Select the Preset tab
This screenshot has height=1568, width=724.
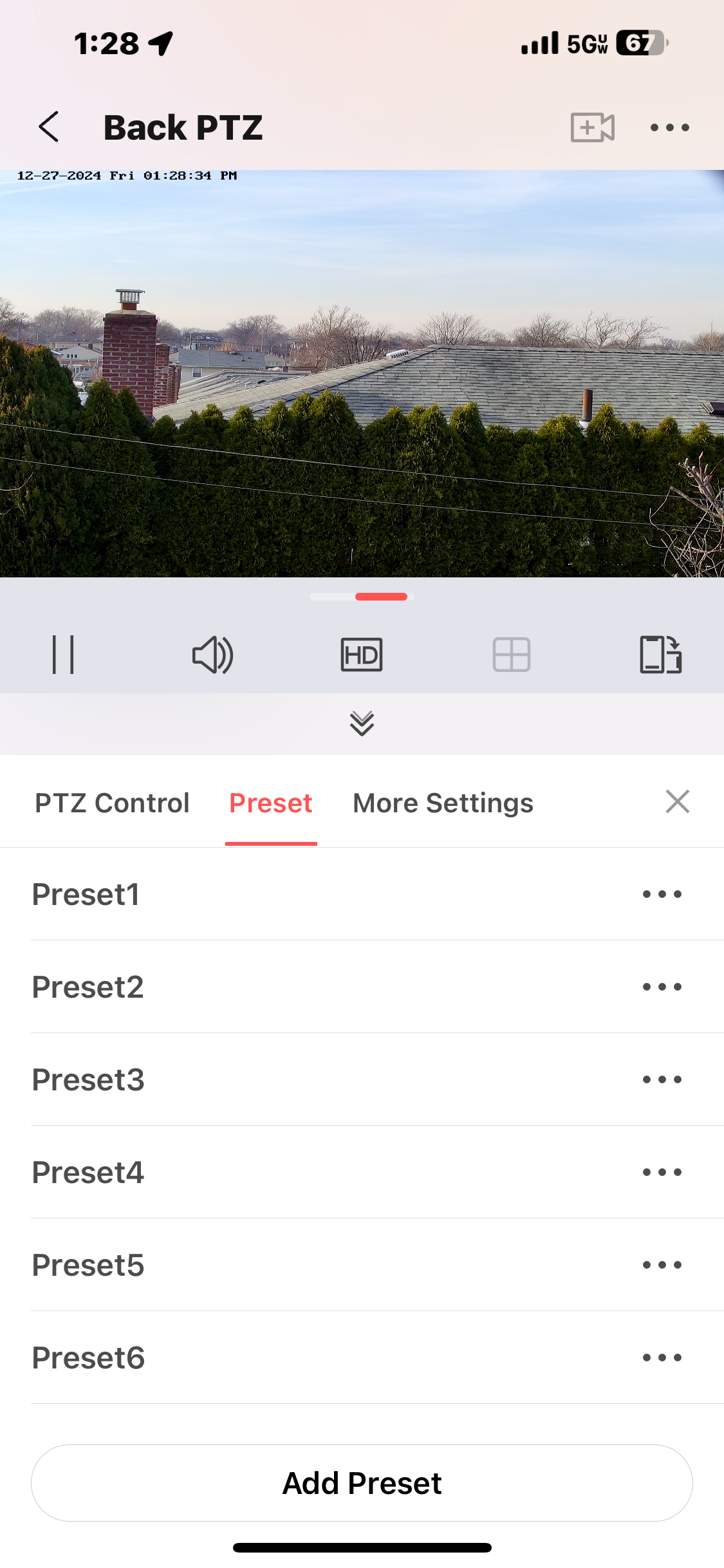point(271,803)
